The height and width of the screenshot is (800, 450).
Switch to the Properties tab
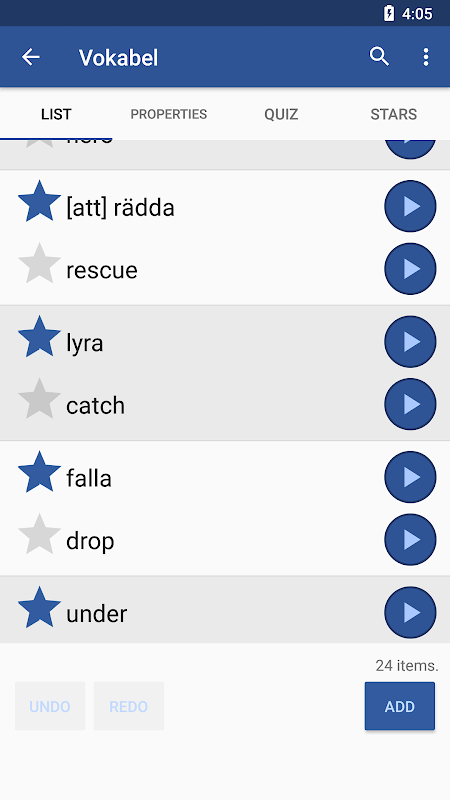click(x=169, y=114)
